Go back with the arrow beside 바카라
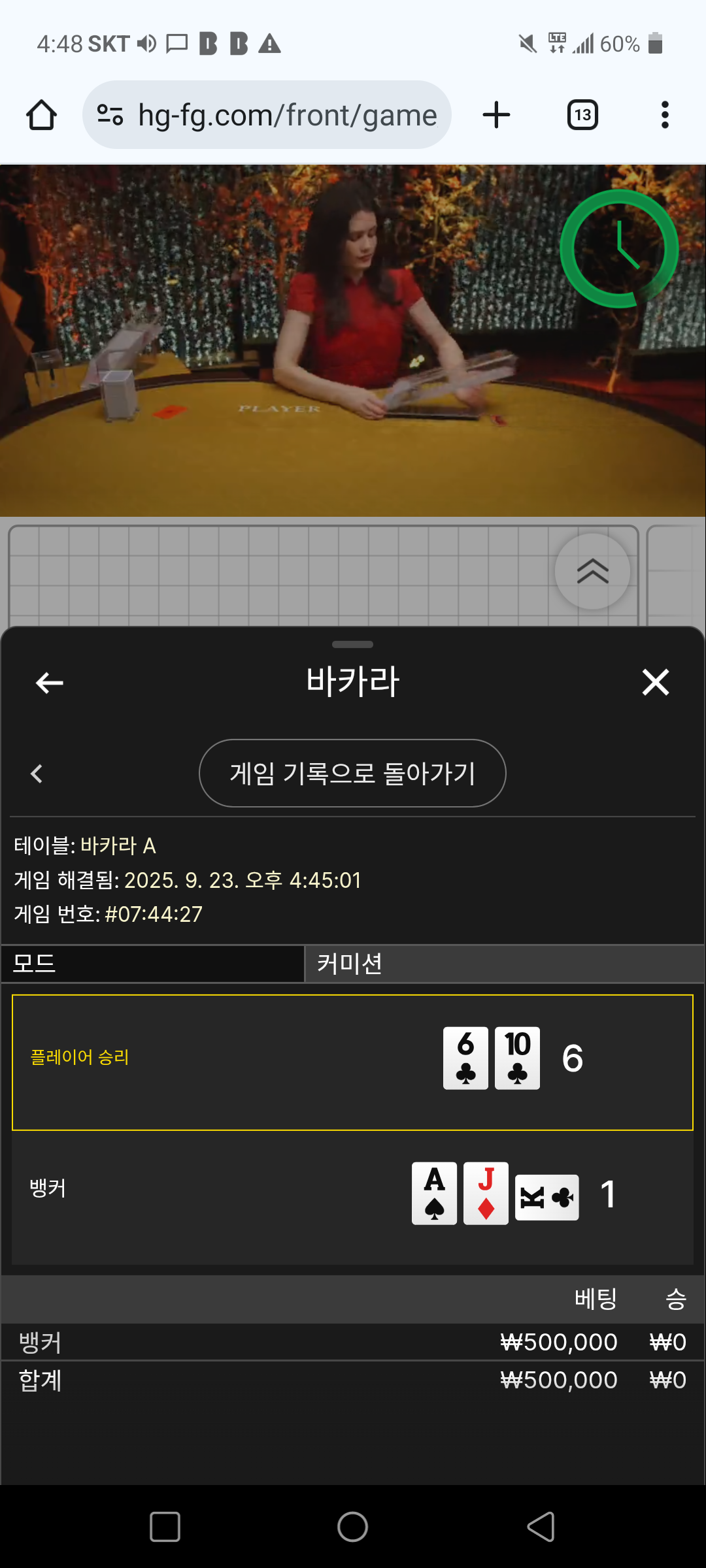Viewport: 706px width, 1568px height. click(50, 683)
